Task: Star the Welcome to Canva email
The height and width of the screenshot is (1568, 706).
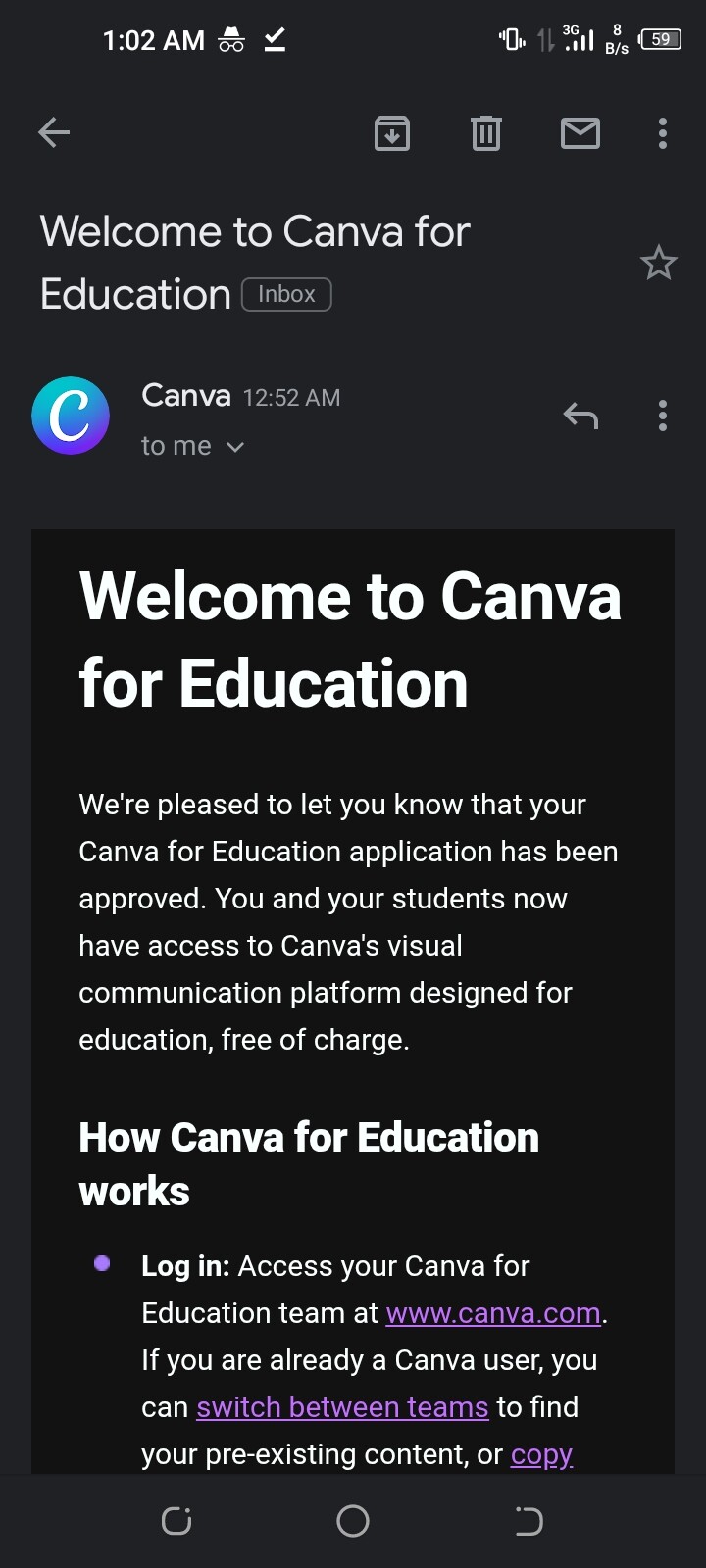Action: pos(658,263)
